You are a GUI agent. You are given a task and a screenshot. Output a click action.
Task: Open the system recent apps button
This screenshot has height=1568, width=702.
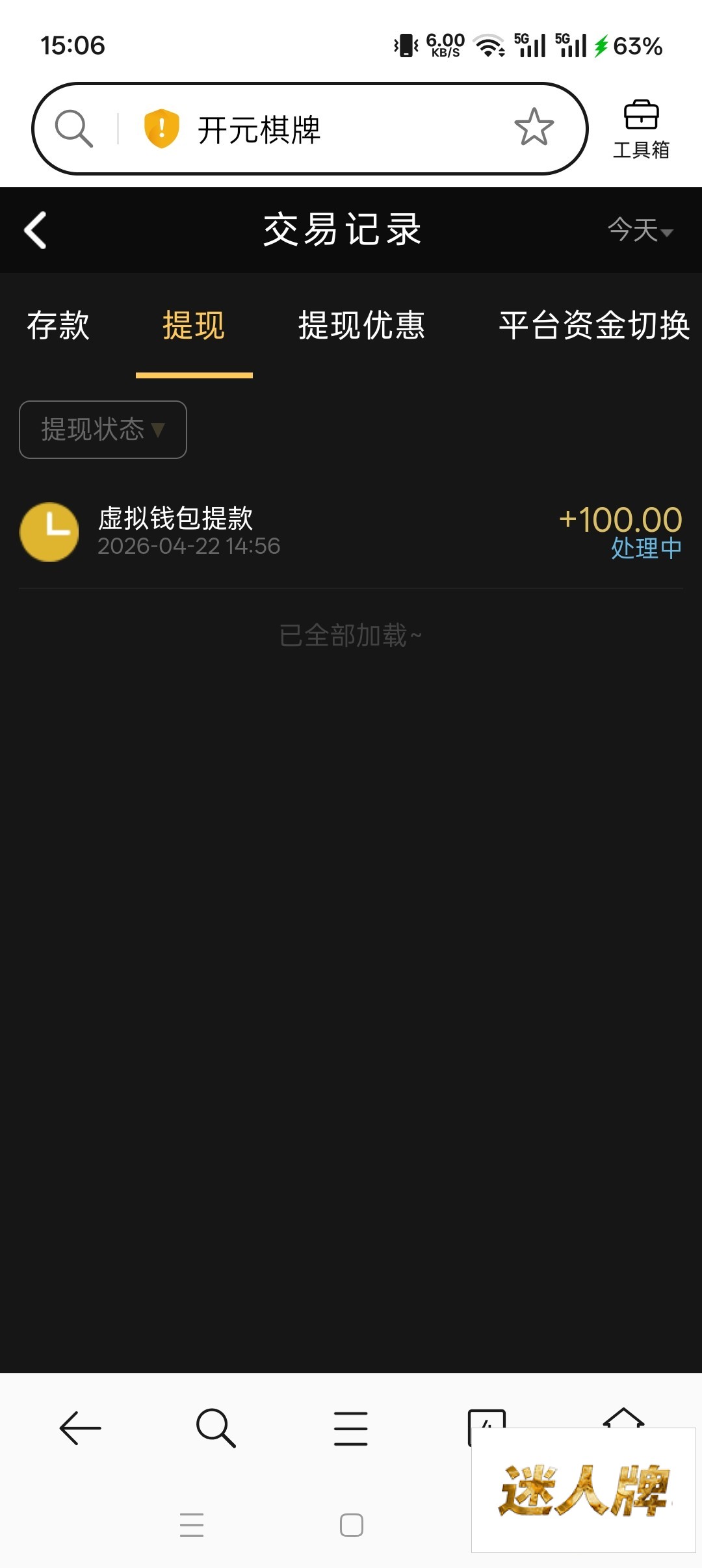(x=192, y=1525)
